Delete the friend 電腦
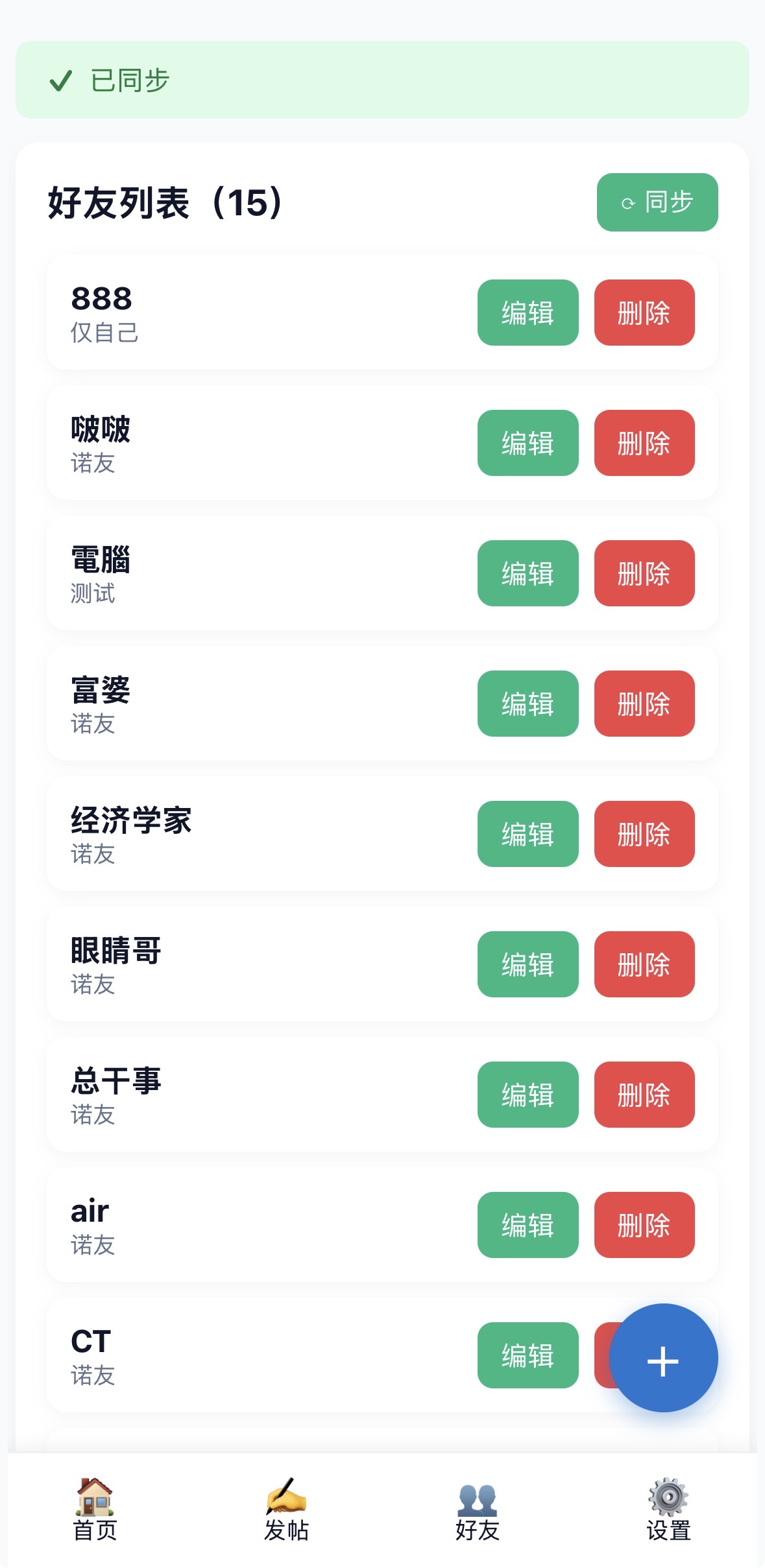This screenshot has width=765, height=1568. [x=644, y=573]
